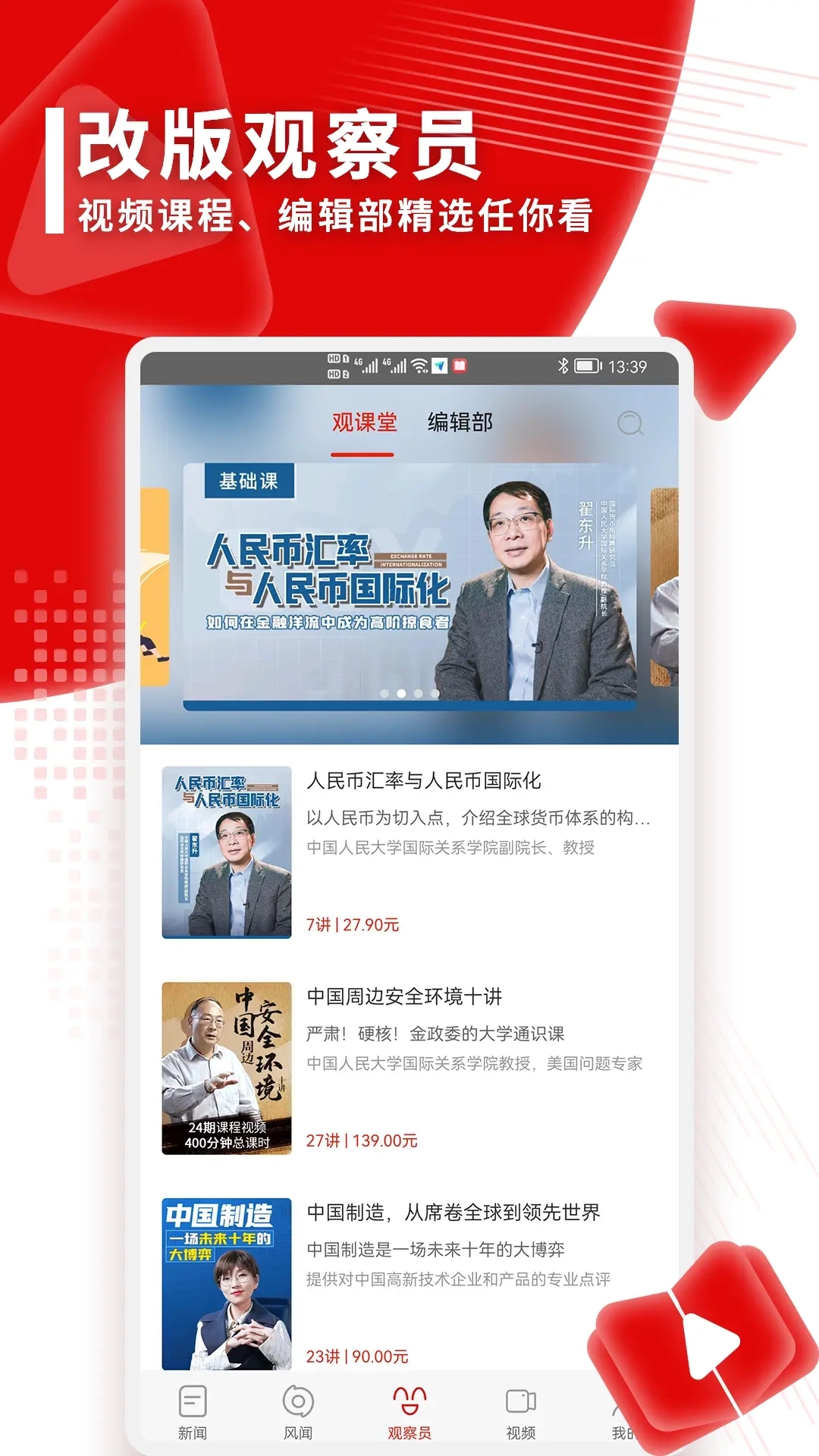Viewport: 819px width, 1456px height.
Task: Open 中国制造，从席卷全球到领先世界
Action: click(453, 1212)
